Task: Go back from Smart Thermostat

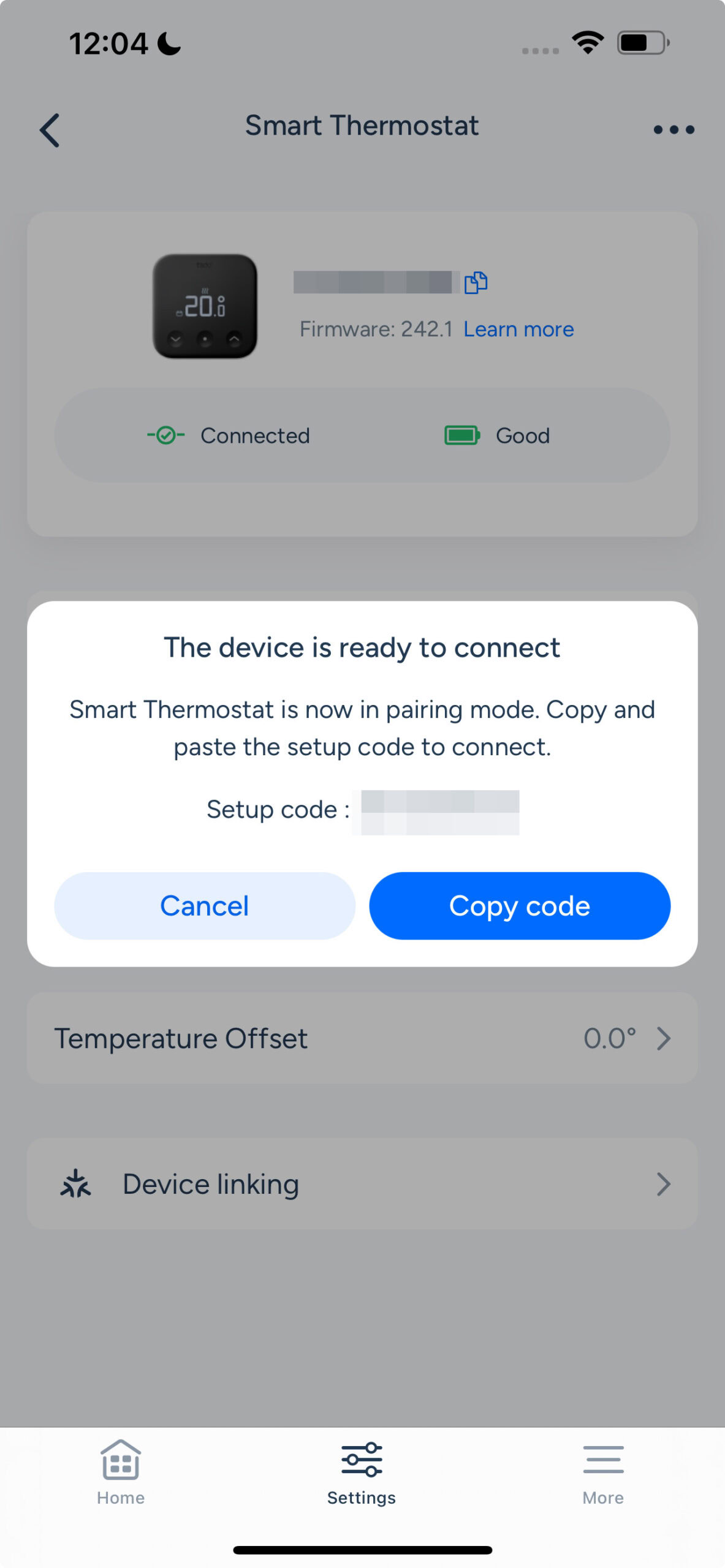Action: tap(50, 130)
